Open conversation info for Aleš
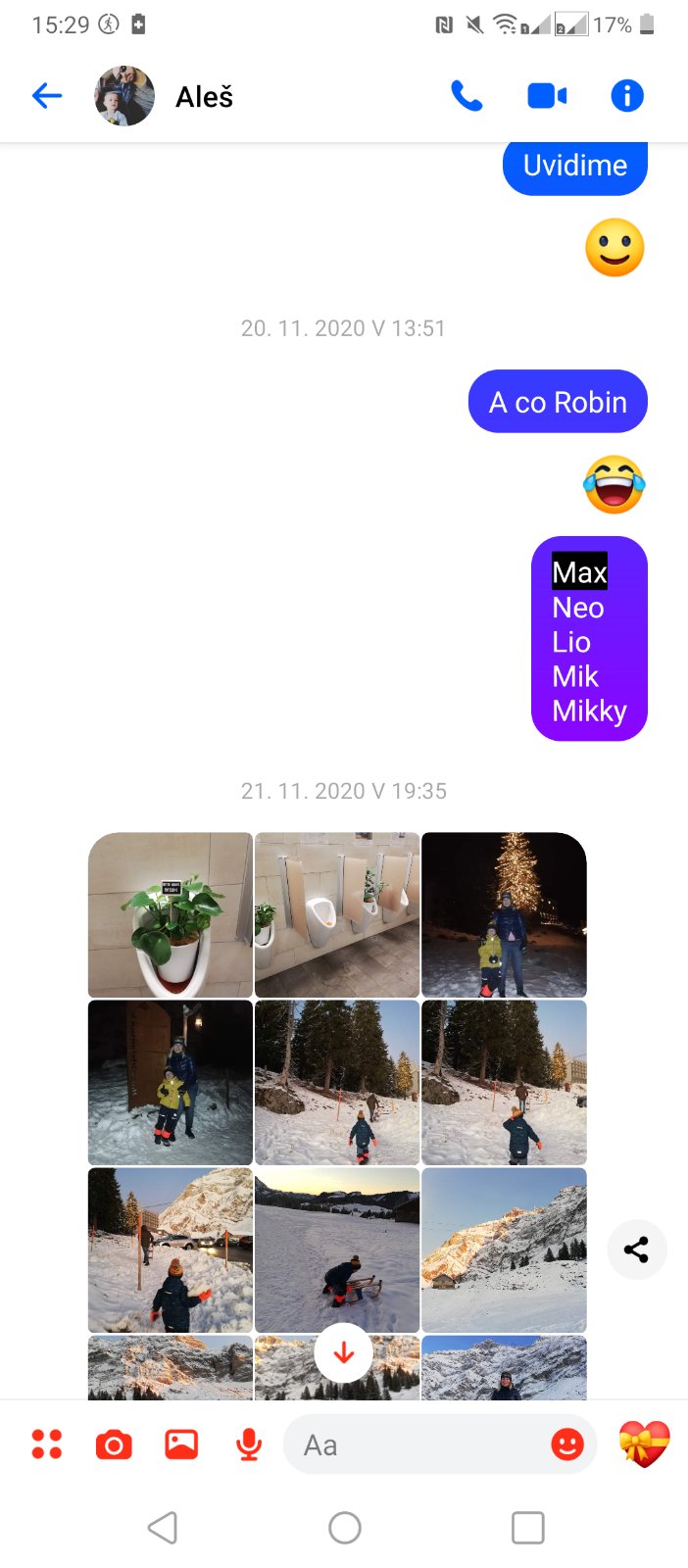 pyautogui.click(x=627, y=96)
